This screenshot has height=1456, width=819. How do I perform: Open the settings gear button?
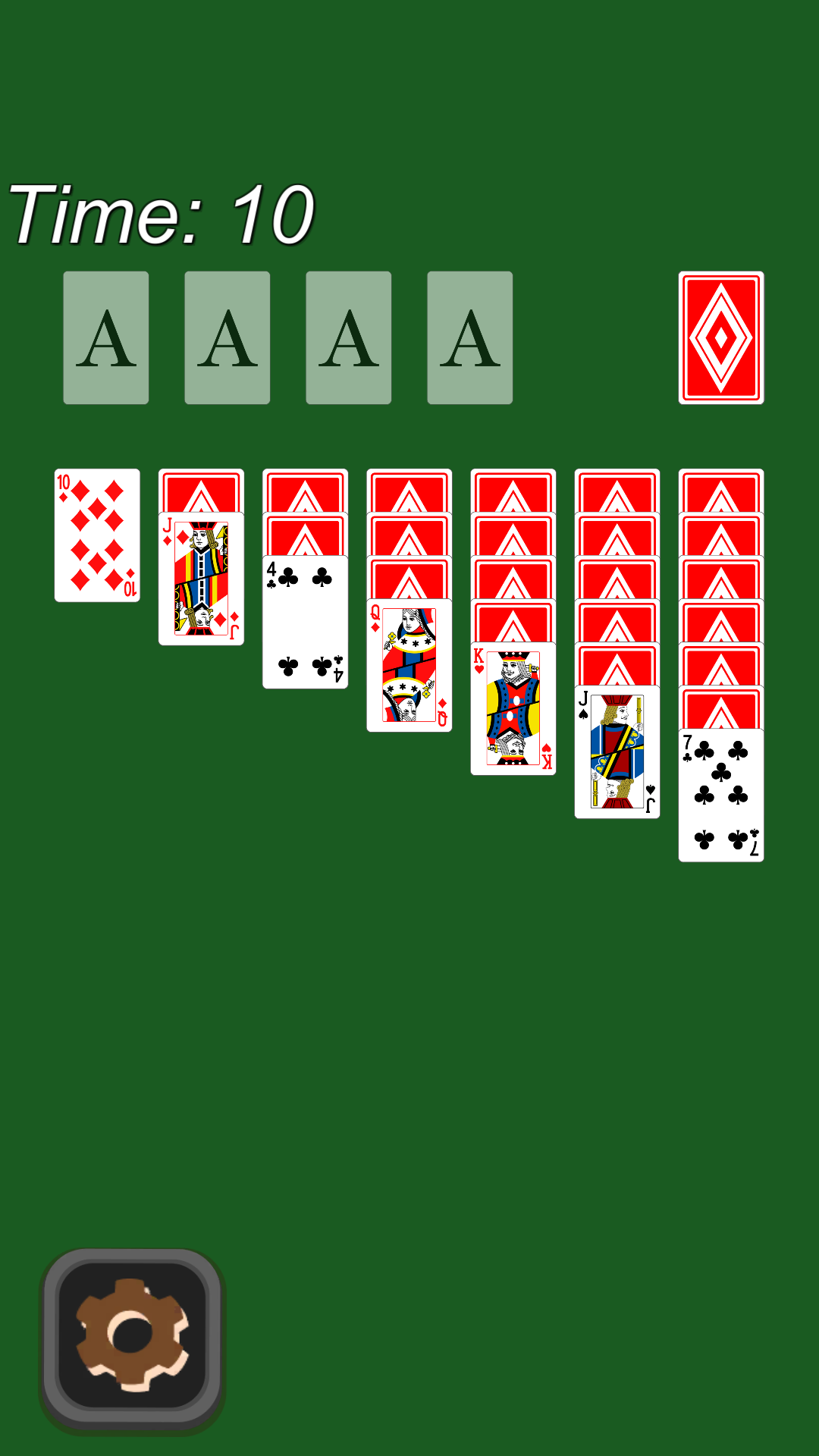(x=132, y=1338)
